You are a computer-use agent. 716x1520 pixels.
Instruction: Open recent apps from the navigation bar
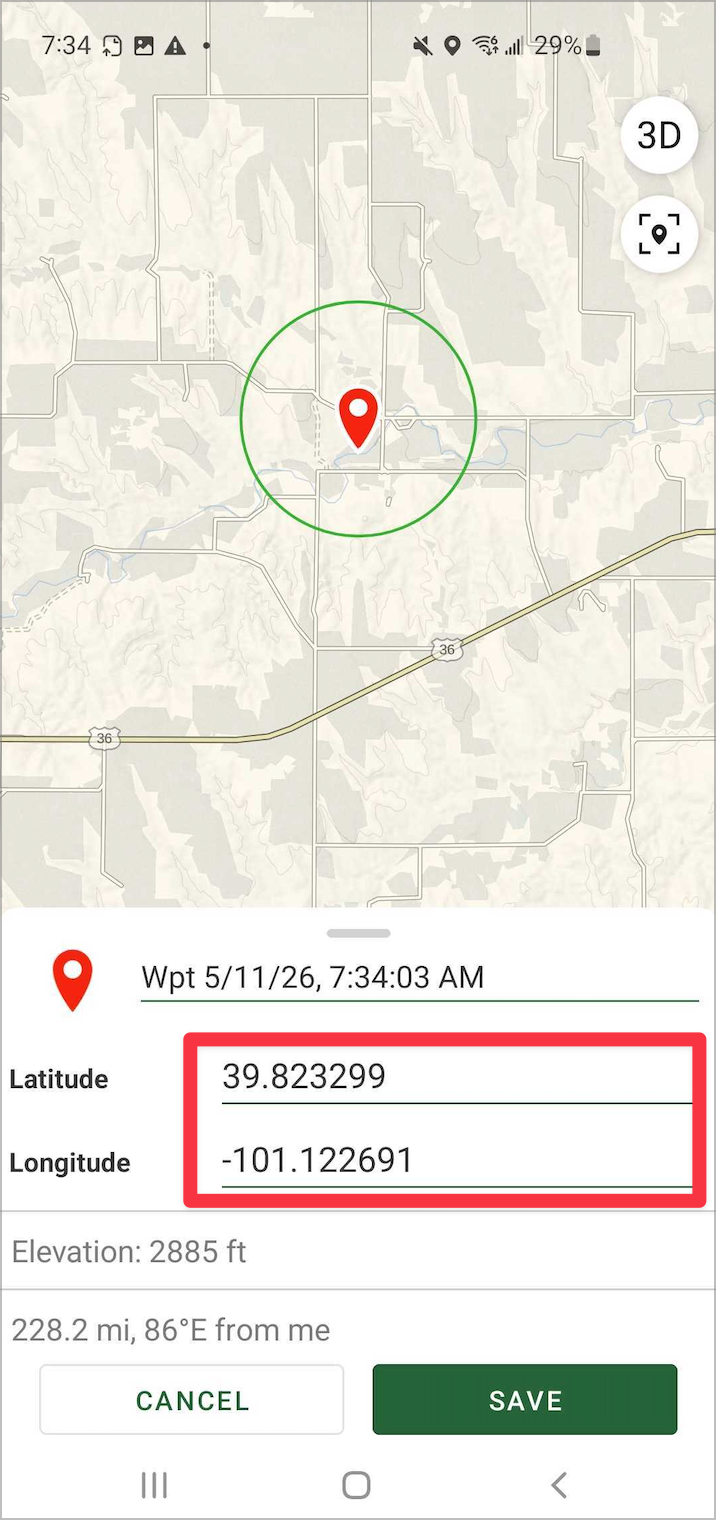[154, 1485]
